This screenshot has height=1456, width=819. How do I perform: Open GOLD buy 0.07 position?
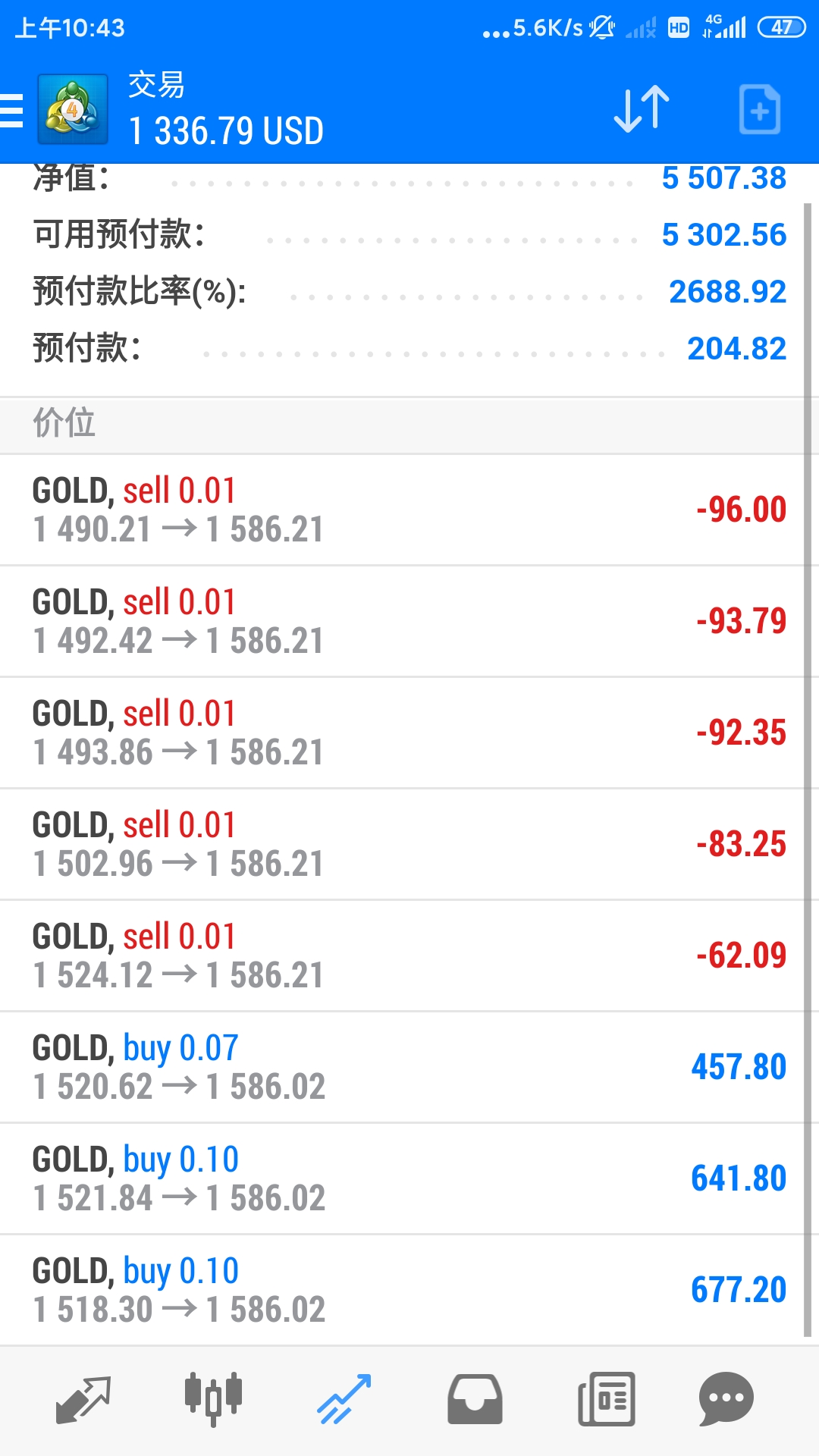(402, 1068)
